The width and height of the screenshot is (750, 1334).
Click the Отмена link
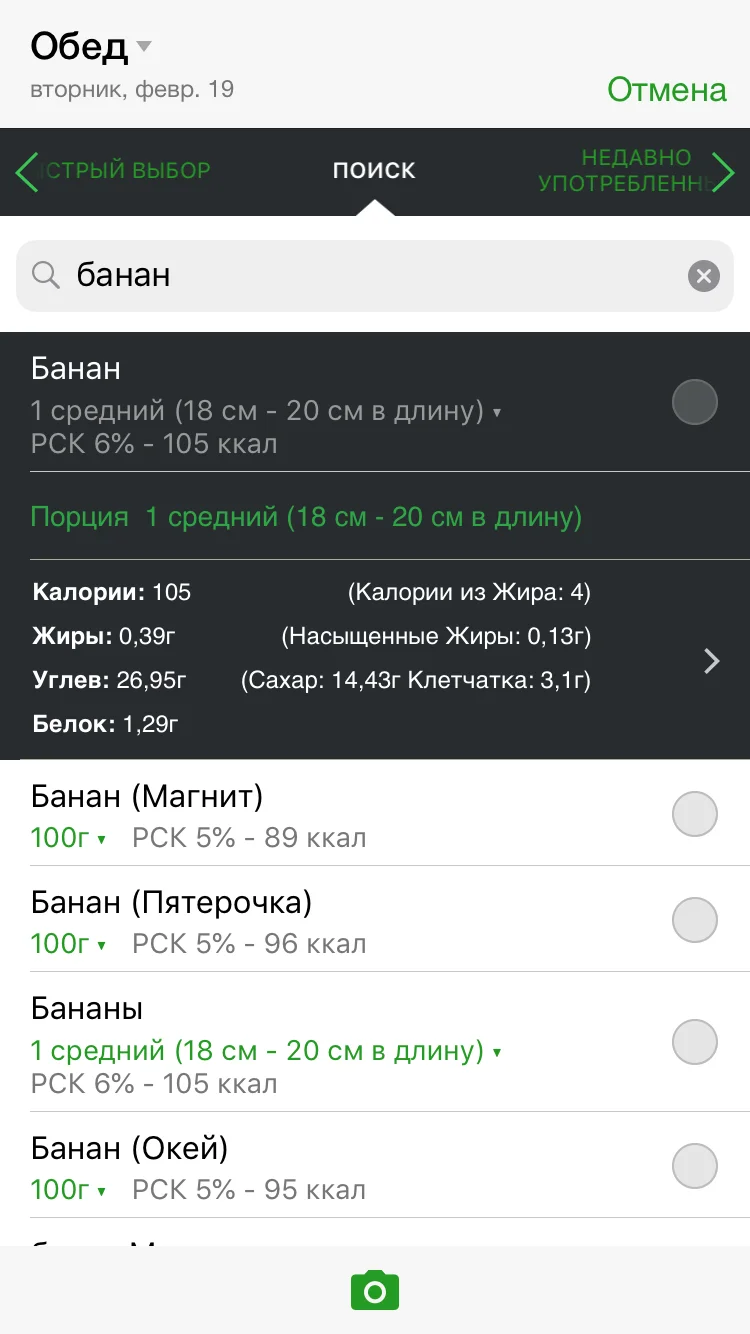pyautogui.click(x=666, y=90)
